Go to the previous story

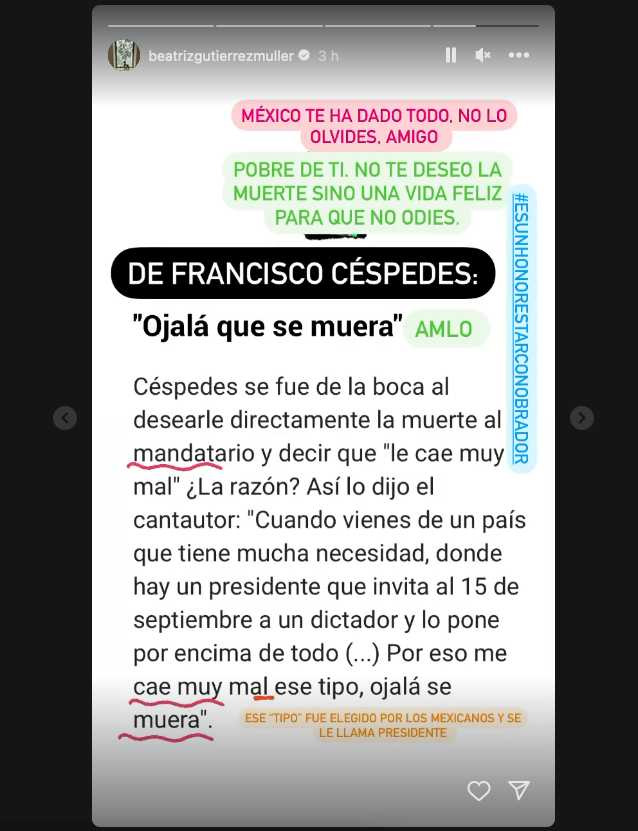pyautogui.click(x=65, y=418)
